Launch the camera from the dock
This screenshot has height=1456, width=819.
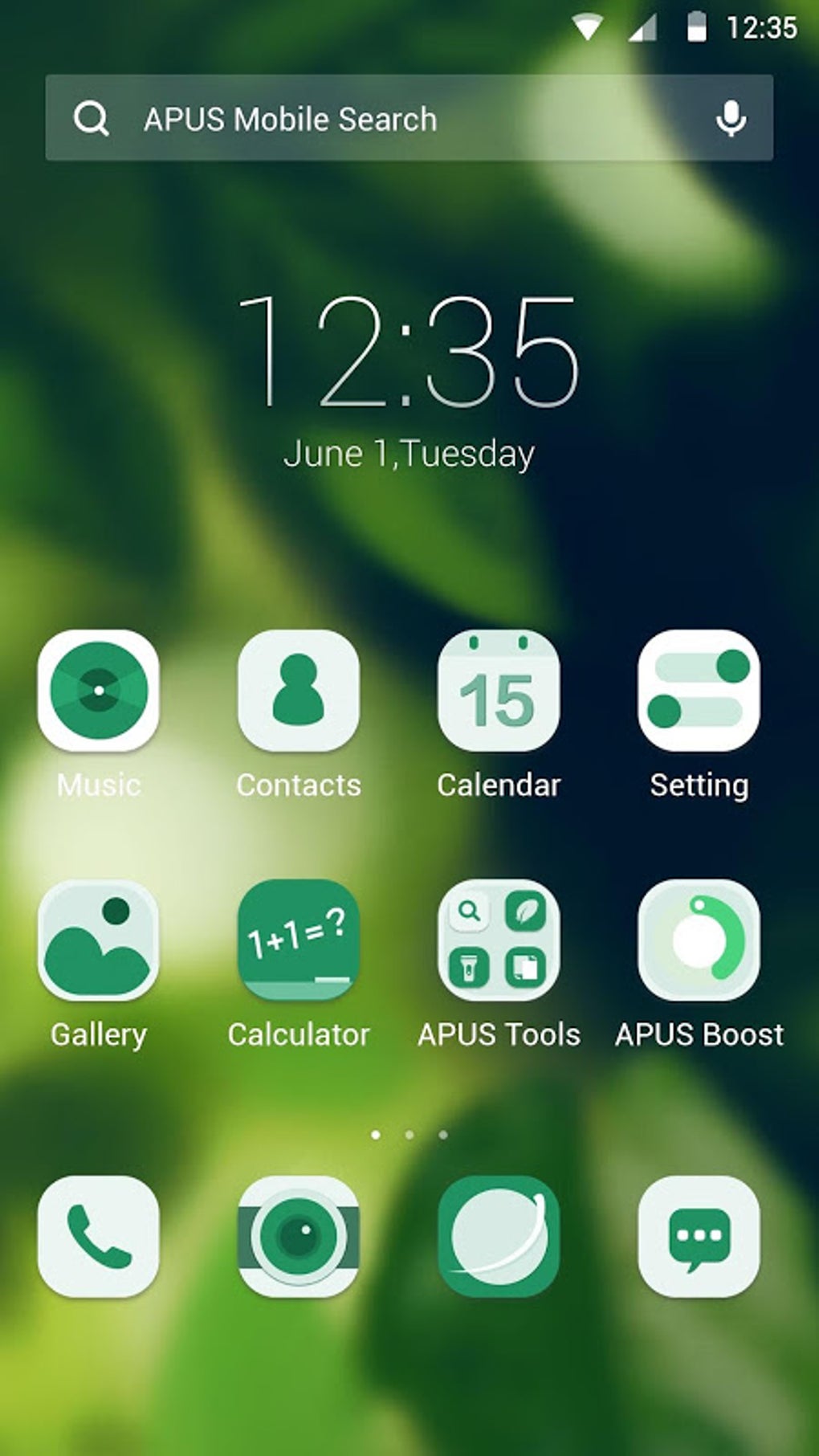[299, 1236]
